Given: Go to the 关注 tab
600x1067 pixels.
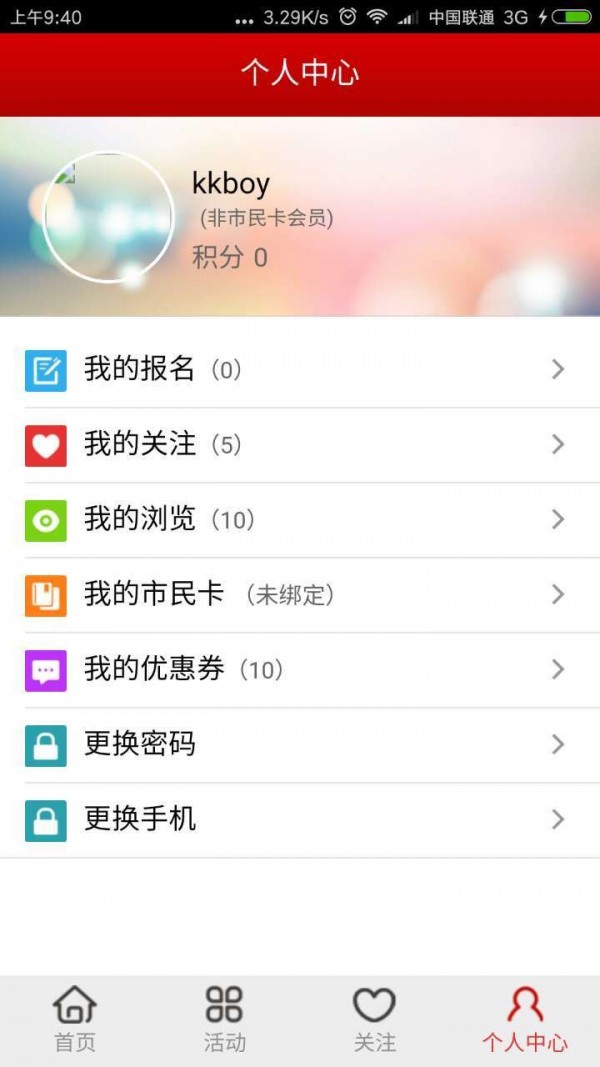Looking at the screenshot, I should click(375, 1018).
